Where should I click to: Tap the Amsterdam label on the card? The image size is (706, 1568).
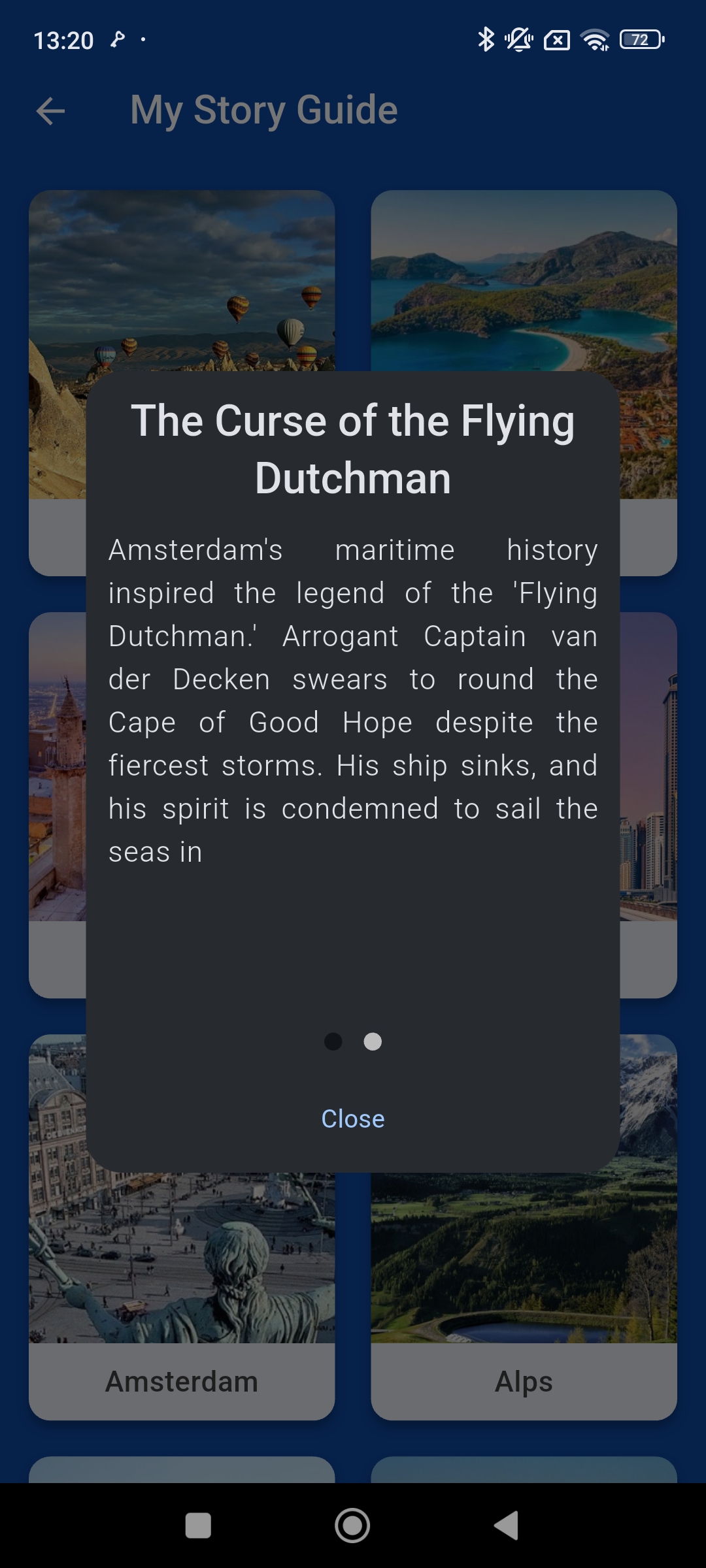181,1380
